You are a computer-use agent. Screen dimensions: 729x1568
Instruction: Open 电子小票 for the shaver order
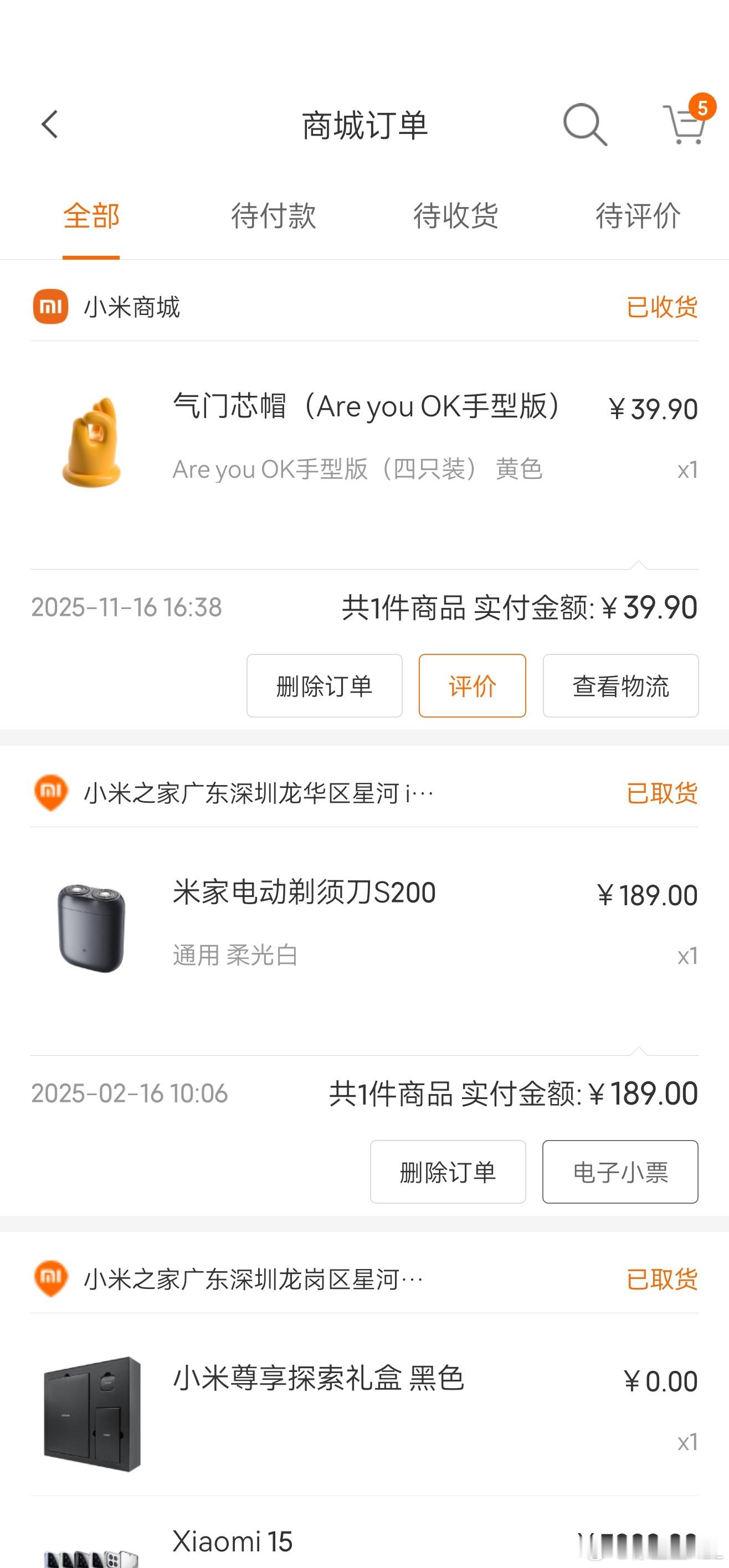620,1172
